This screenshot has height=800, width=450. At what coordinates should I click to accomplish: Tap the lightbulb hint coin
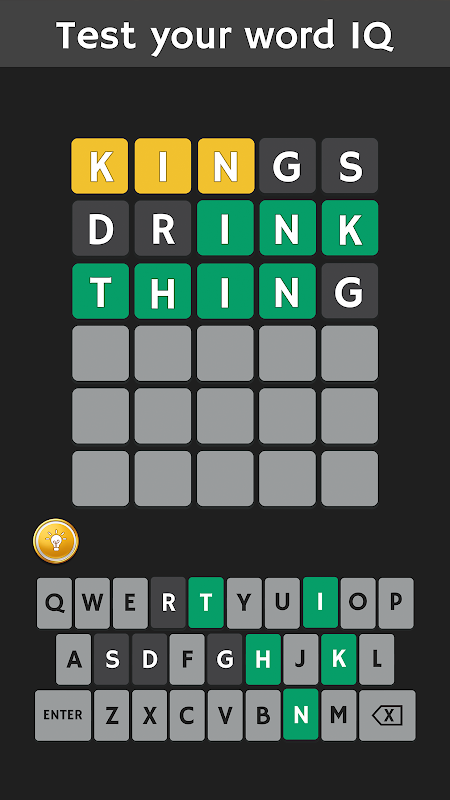[56, 541]
